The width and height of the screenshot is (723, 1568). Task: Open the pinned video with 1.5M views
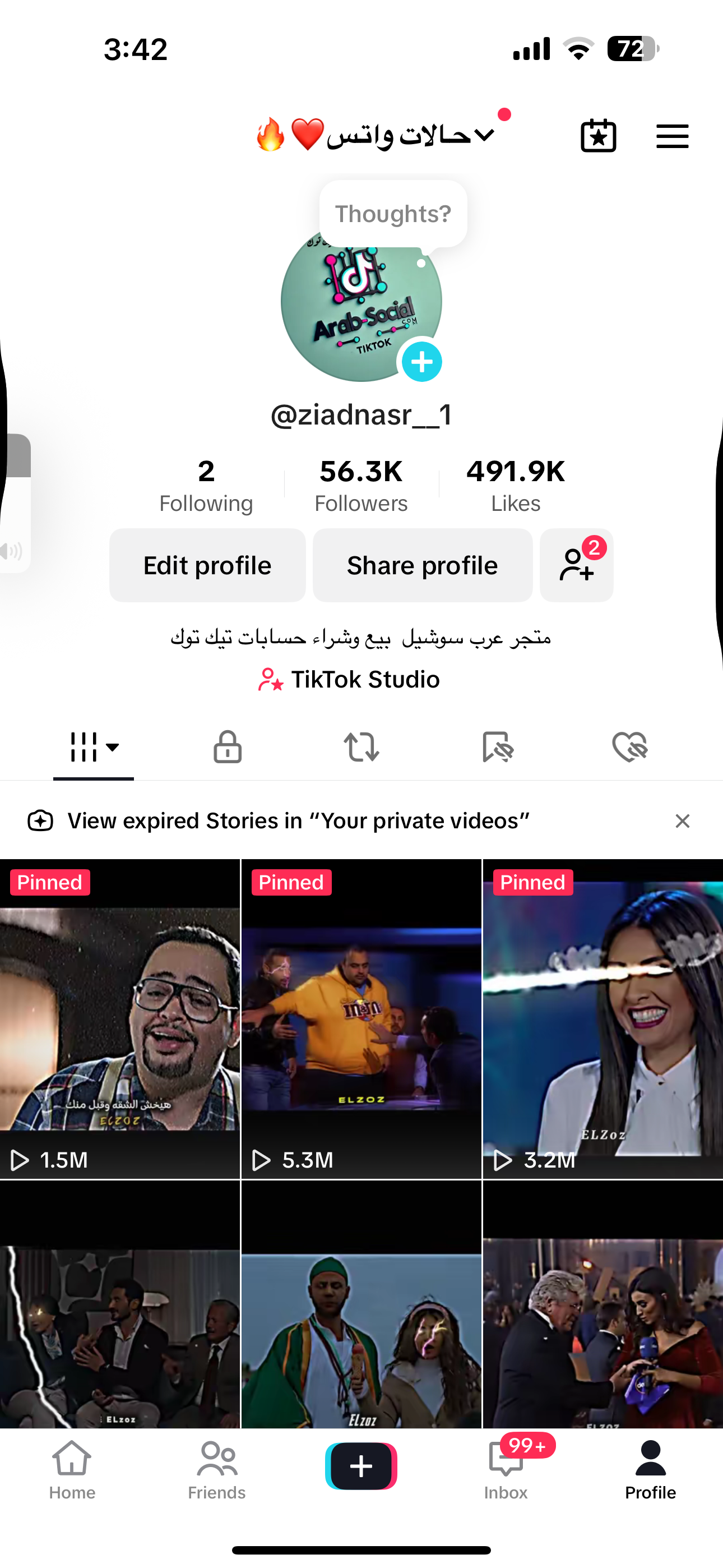click(x=120, y=1018)
